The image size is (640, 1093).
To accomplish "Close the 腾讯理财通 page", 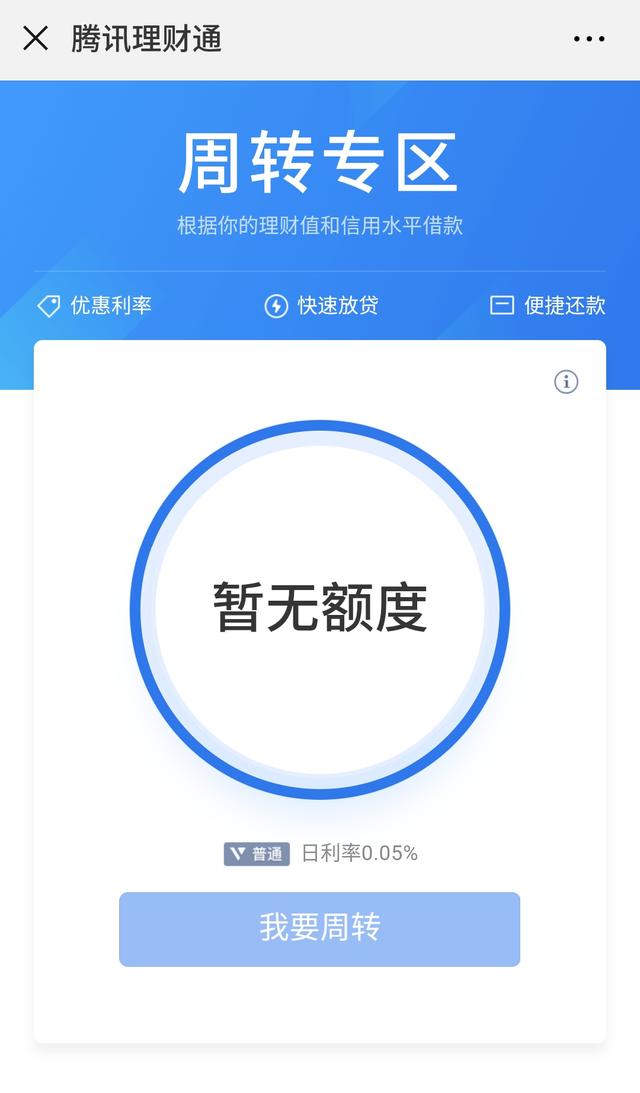I will 35,39.
